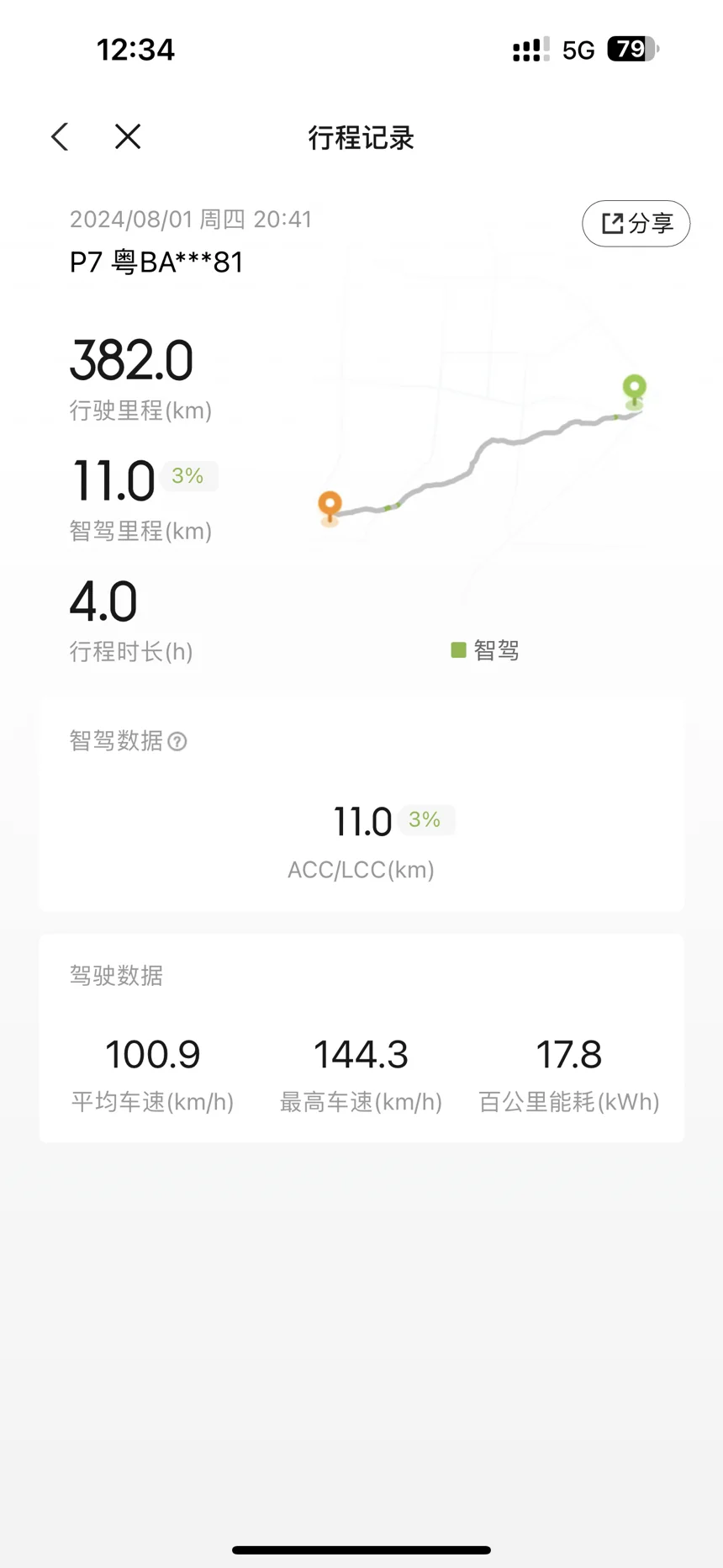Go back using the back arrow
The height and width of the screenshot is (1568, 723).
[60, 136]
